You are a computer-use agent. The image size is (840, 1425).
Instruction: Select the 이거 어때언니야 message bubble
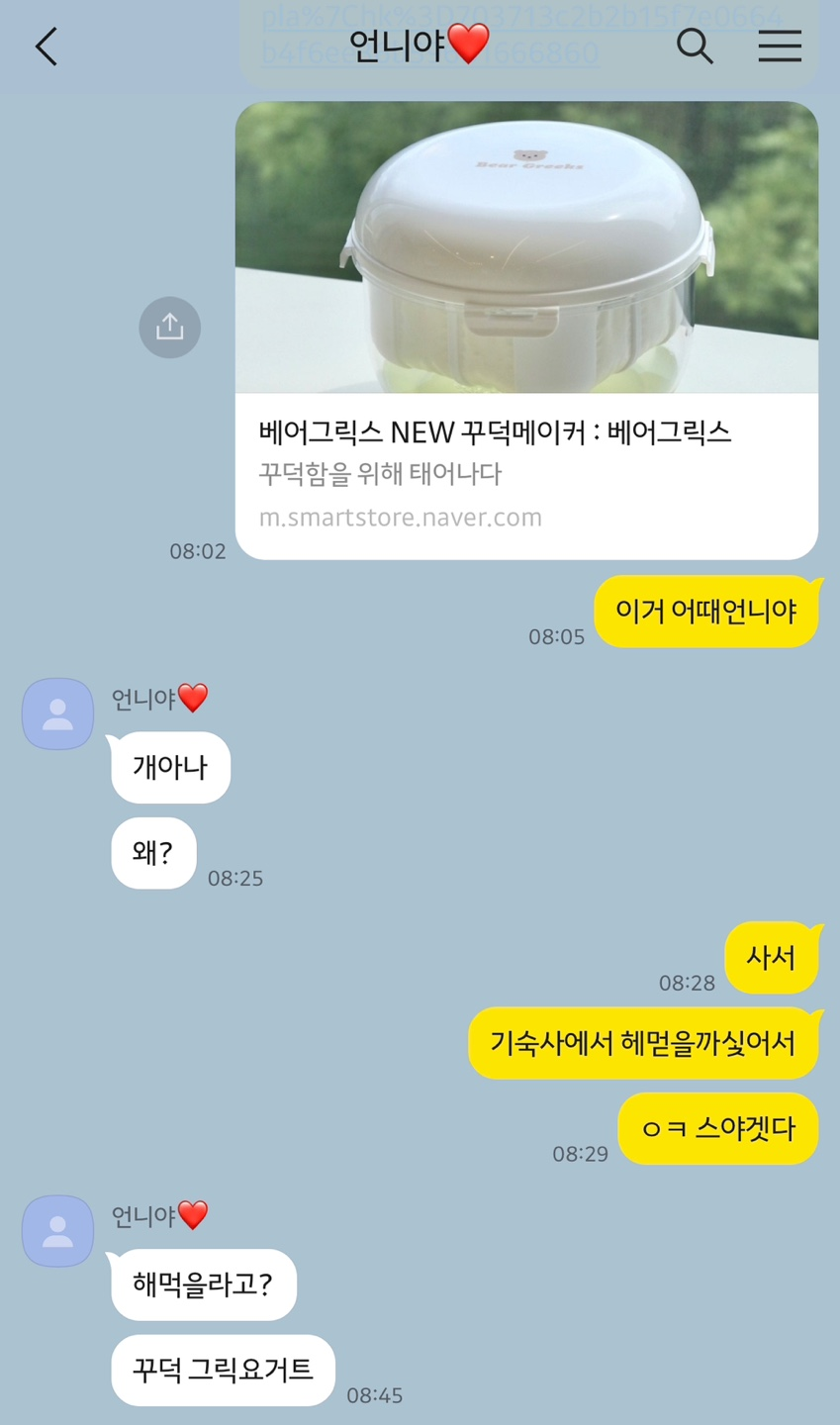pyautogui.click(x=706, y=612)
